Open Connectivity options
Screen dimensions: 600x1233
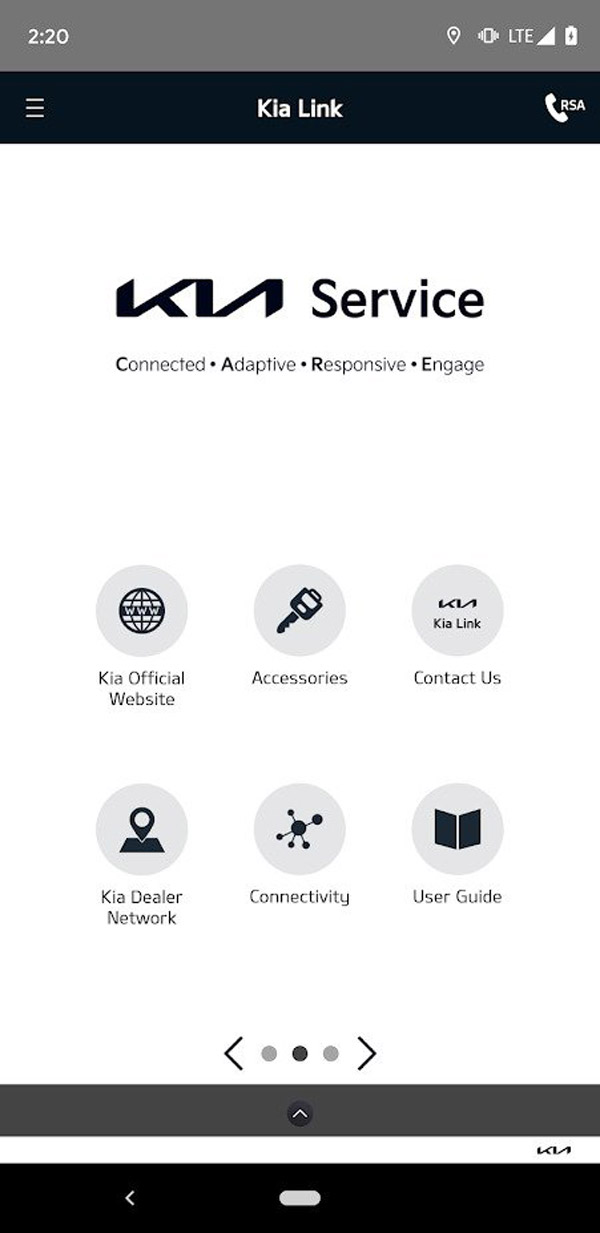(x=300, y=829)
